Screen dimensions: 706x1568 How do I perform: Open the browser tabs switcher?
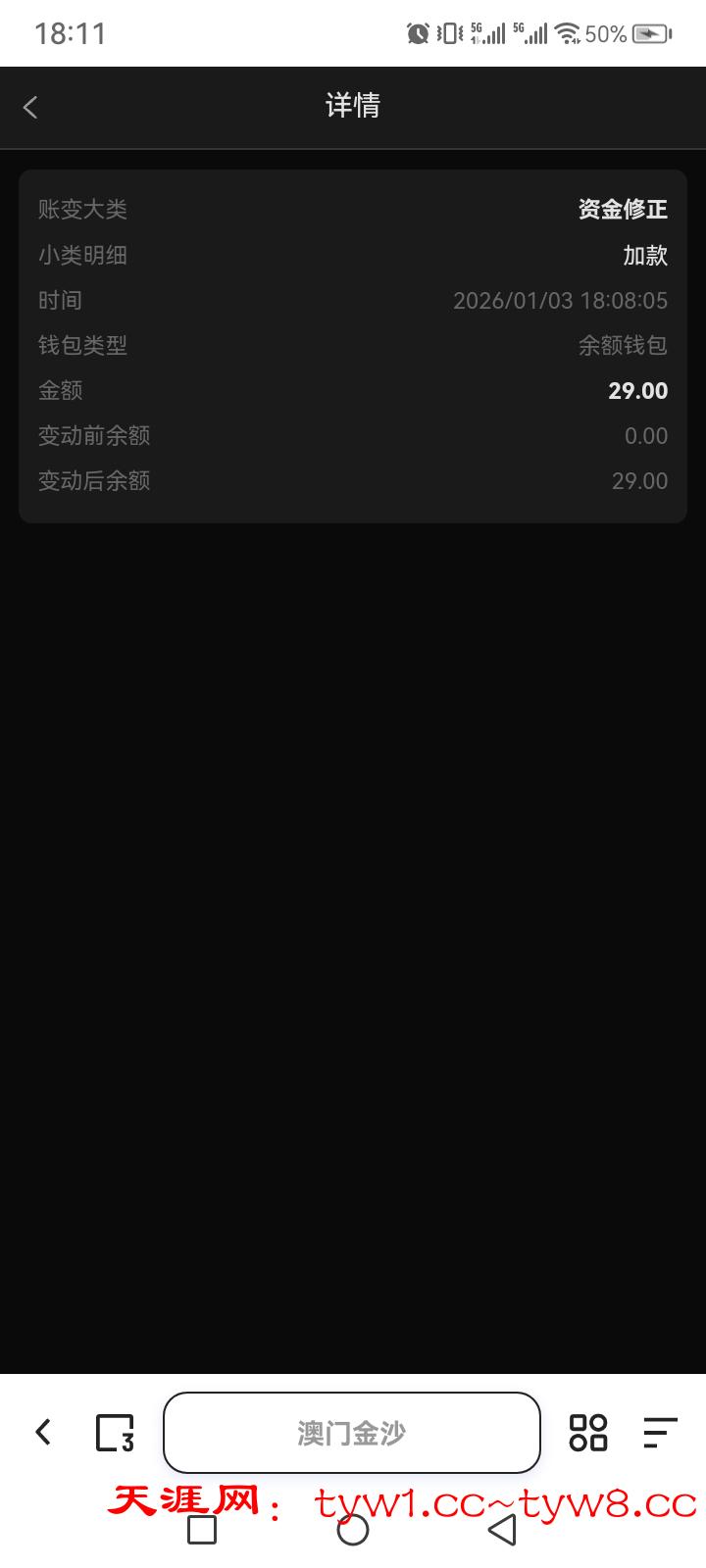click(115, 1432)
